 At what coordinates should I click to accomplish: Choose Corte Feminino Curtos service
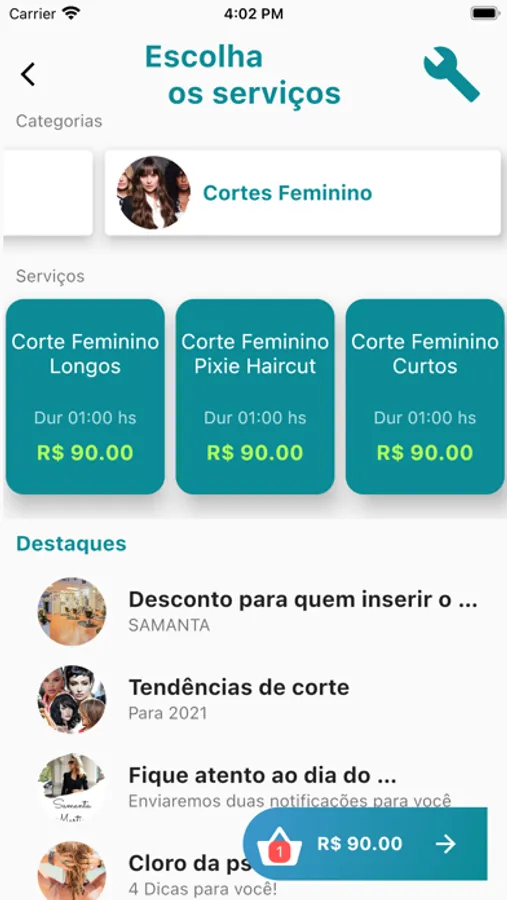pos(425,396)
